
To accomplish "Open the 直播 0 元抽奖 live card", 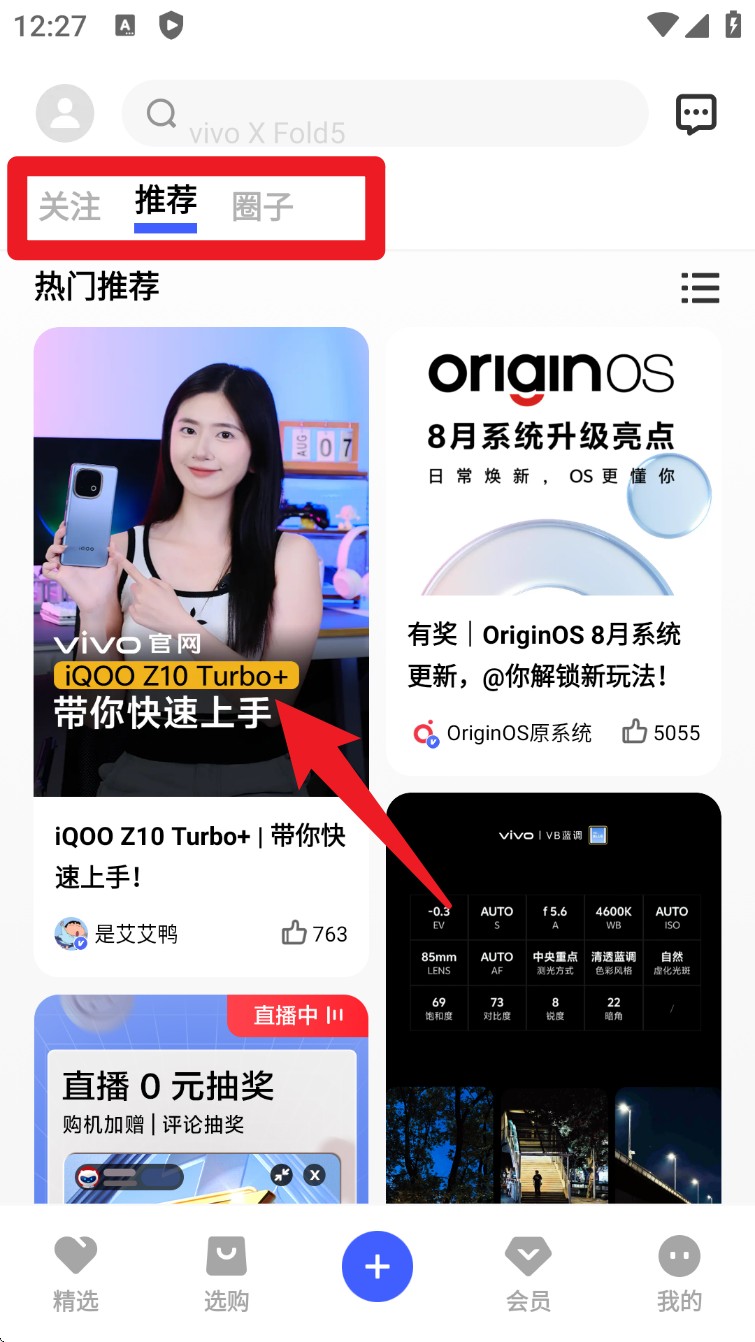I will point(201,1090).
